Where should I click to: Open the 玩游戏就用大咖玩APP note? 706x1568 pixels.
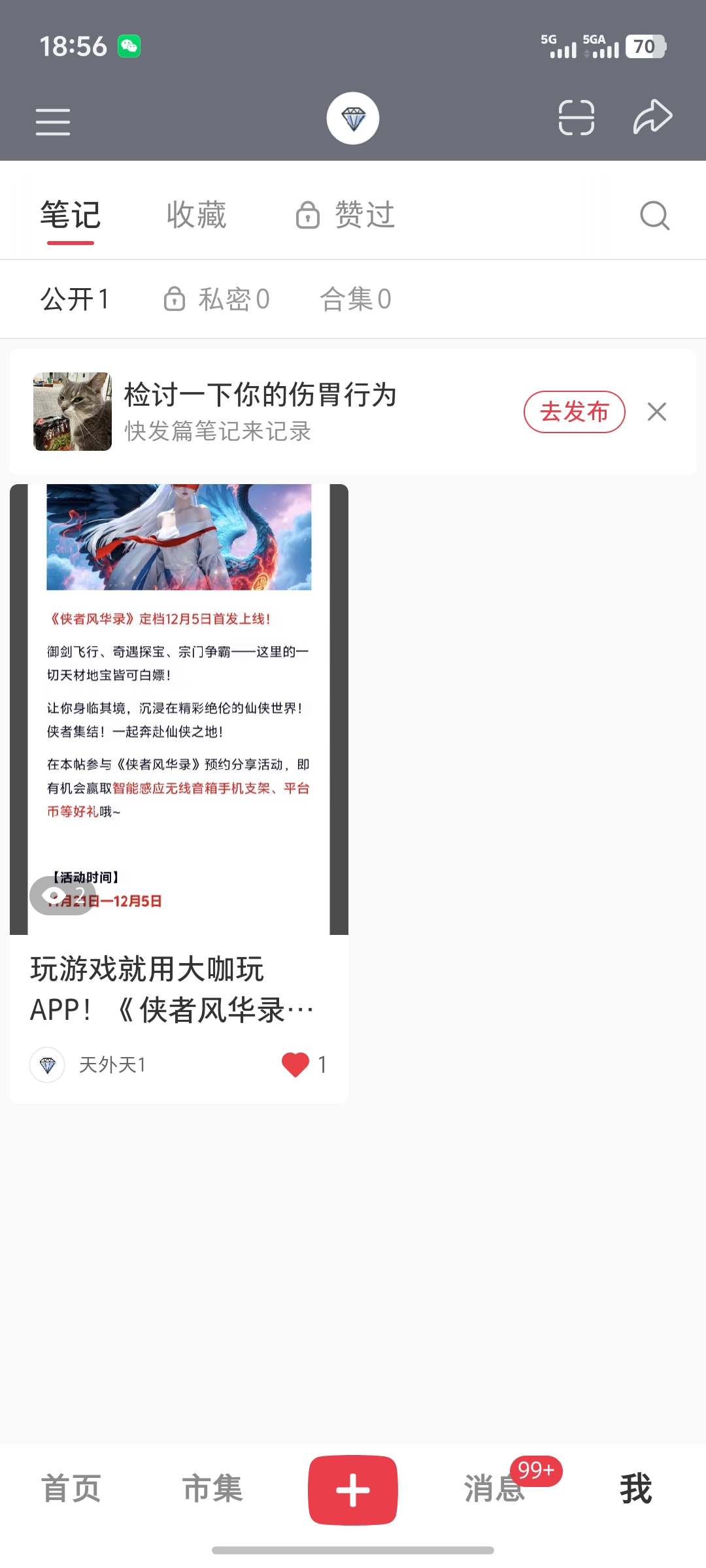pos(178,719)
